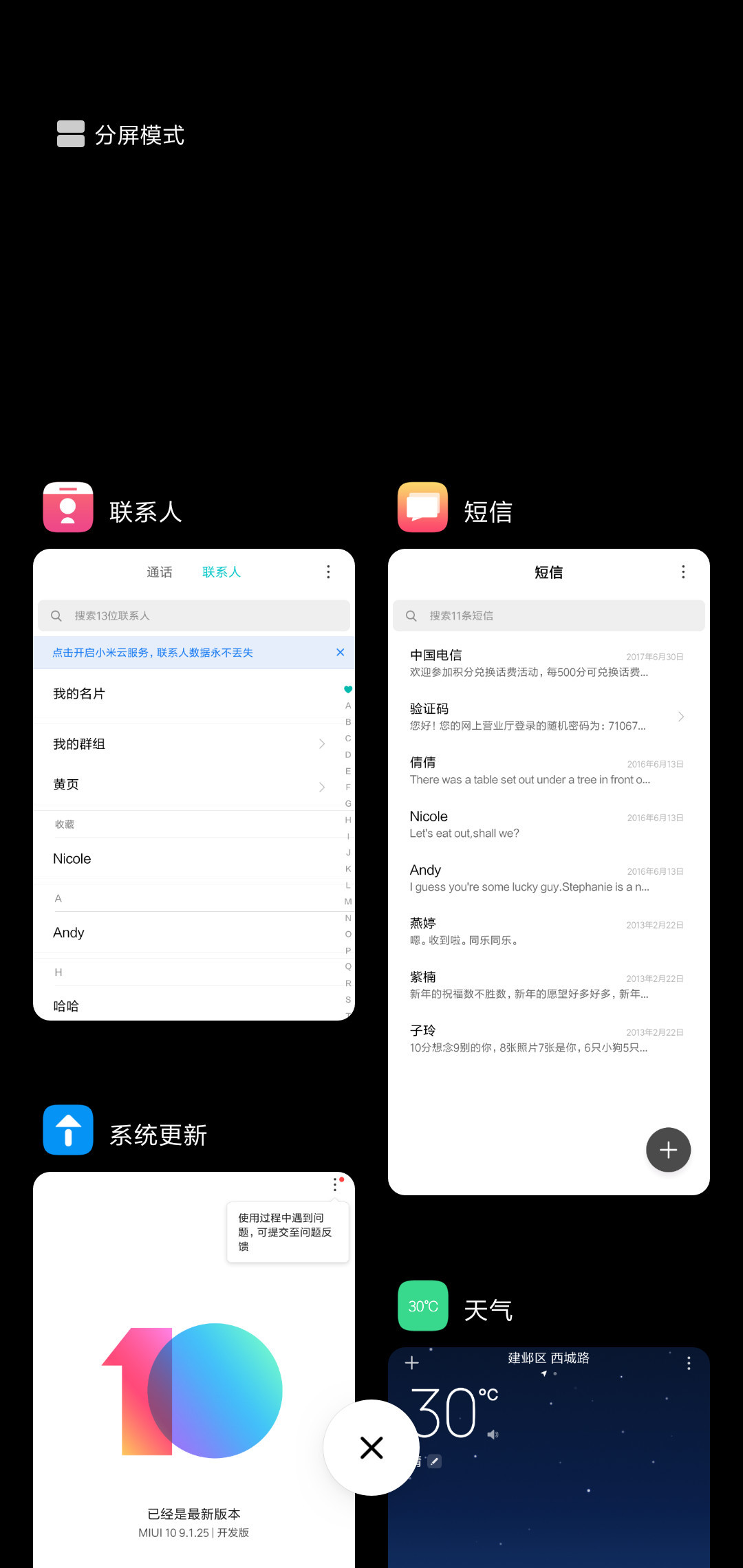Viewport: 743px width, 1568px height.
Task: Enter split screen mode (分屏模式)
Action: click(120, 135)
